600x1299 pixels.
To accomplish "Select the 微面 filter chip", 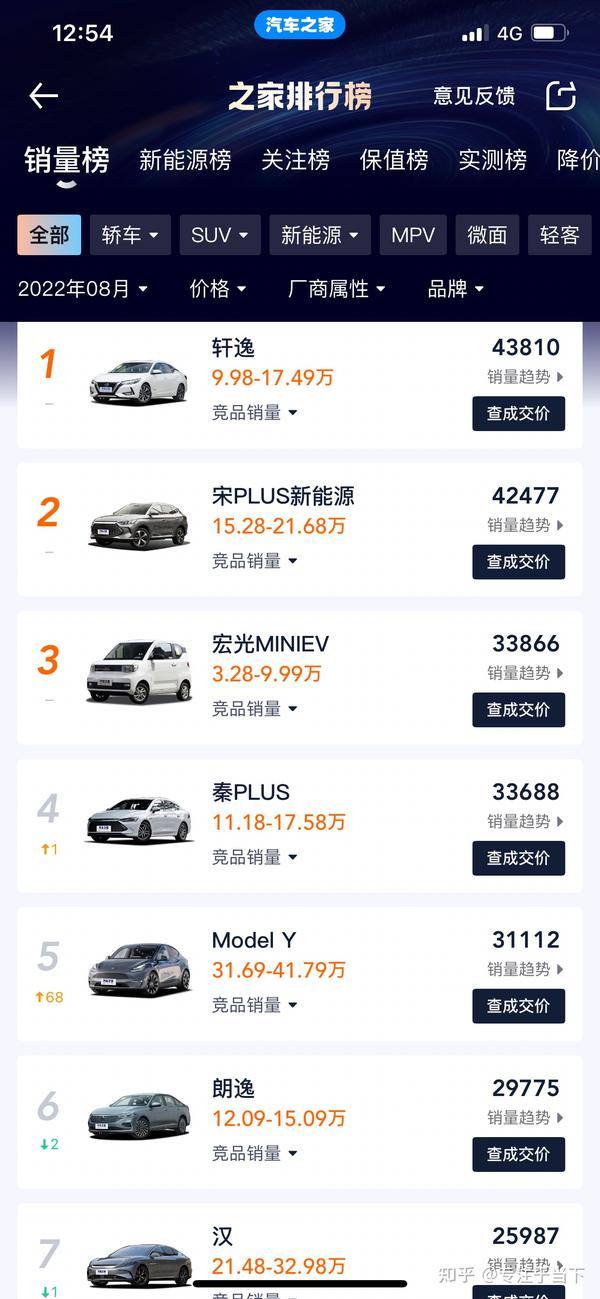I will [x=487, y=235].
